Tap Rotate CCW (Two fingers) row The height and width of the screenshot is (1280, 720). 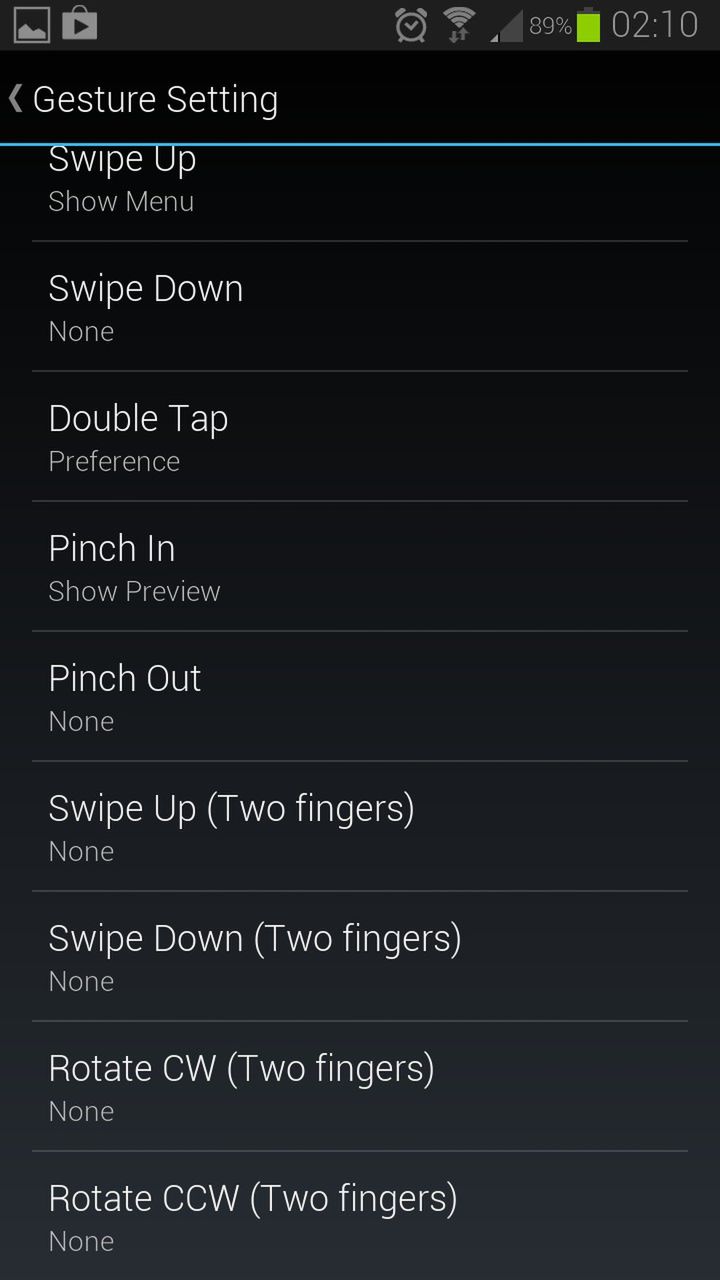tap(360, 1215)
